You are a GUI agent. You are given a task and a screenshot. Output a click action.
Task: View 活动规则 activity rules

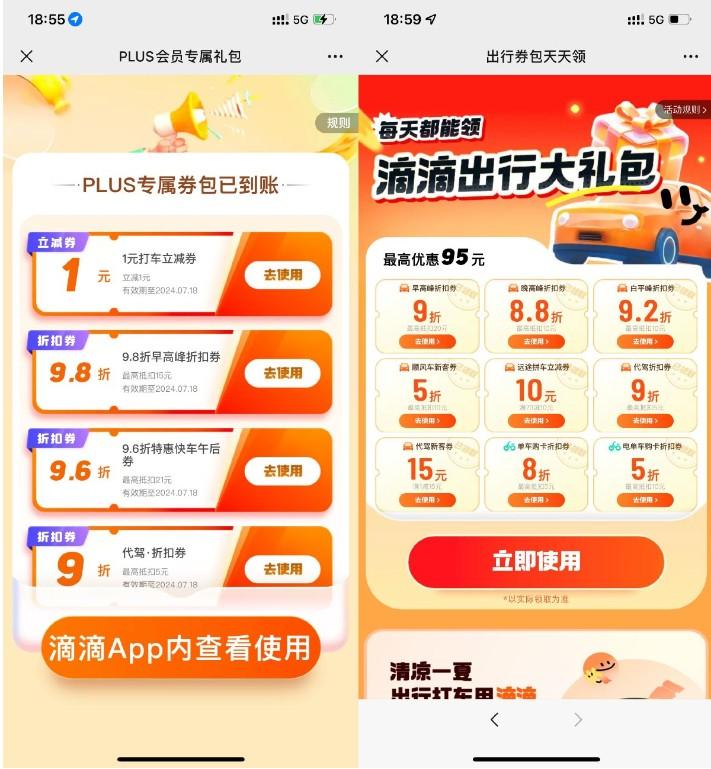tap(685, 110)
